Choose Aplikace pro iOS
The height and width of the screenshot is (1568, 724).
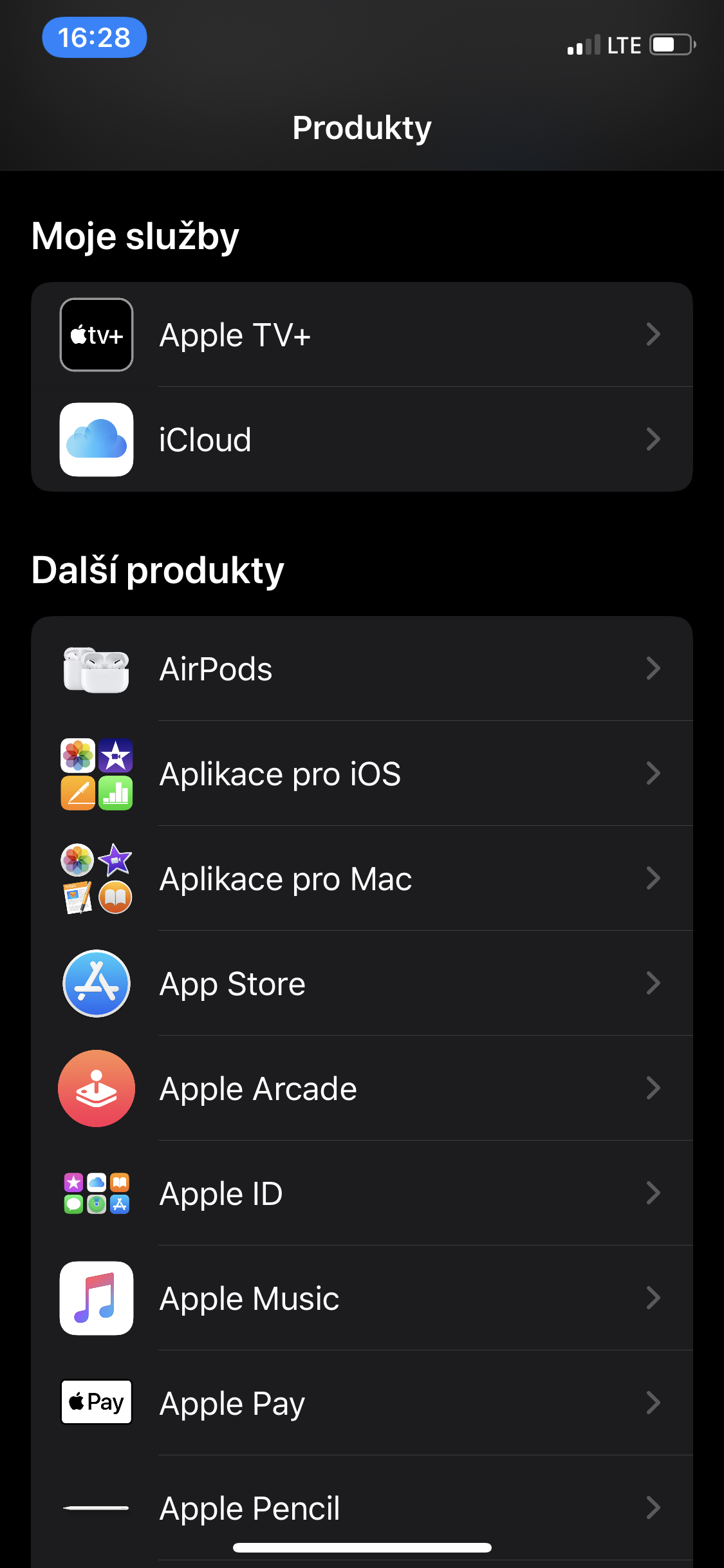(362, 774)
